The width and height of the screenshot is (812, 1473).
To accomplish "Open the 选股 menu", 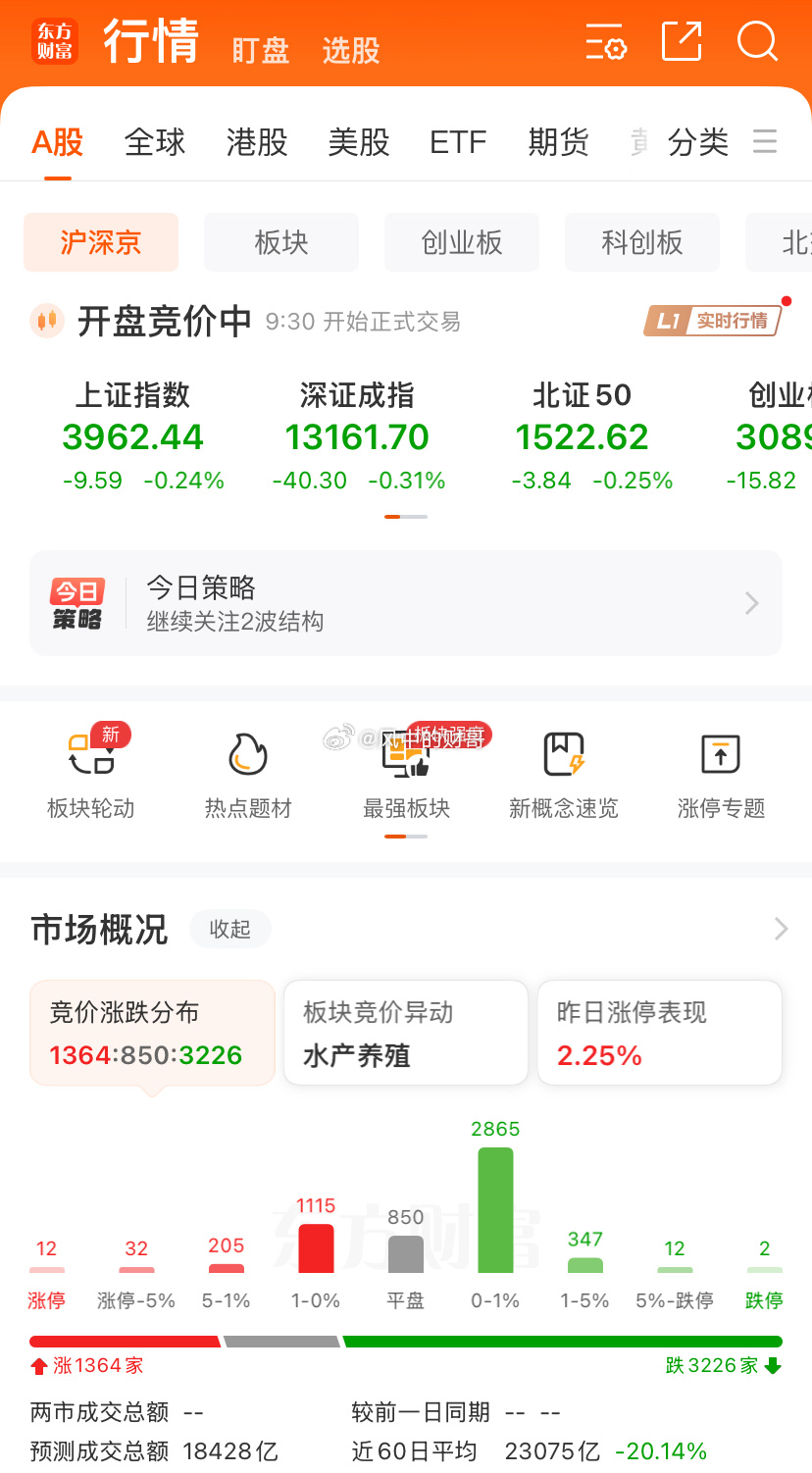I will click(349, 50).
